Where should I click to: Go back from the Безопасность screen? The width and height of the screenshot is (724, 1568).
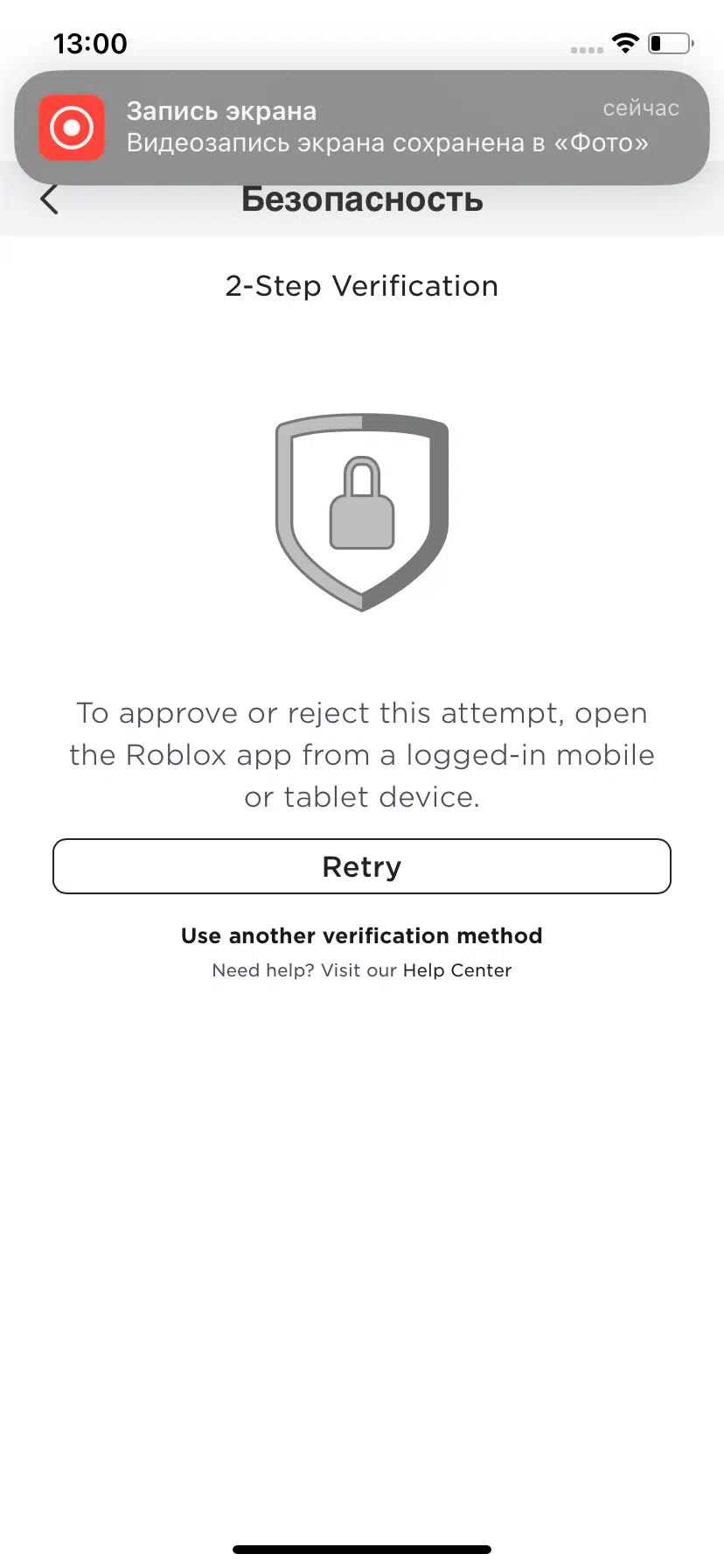coord(50,199)
